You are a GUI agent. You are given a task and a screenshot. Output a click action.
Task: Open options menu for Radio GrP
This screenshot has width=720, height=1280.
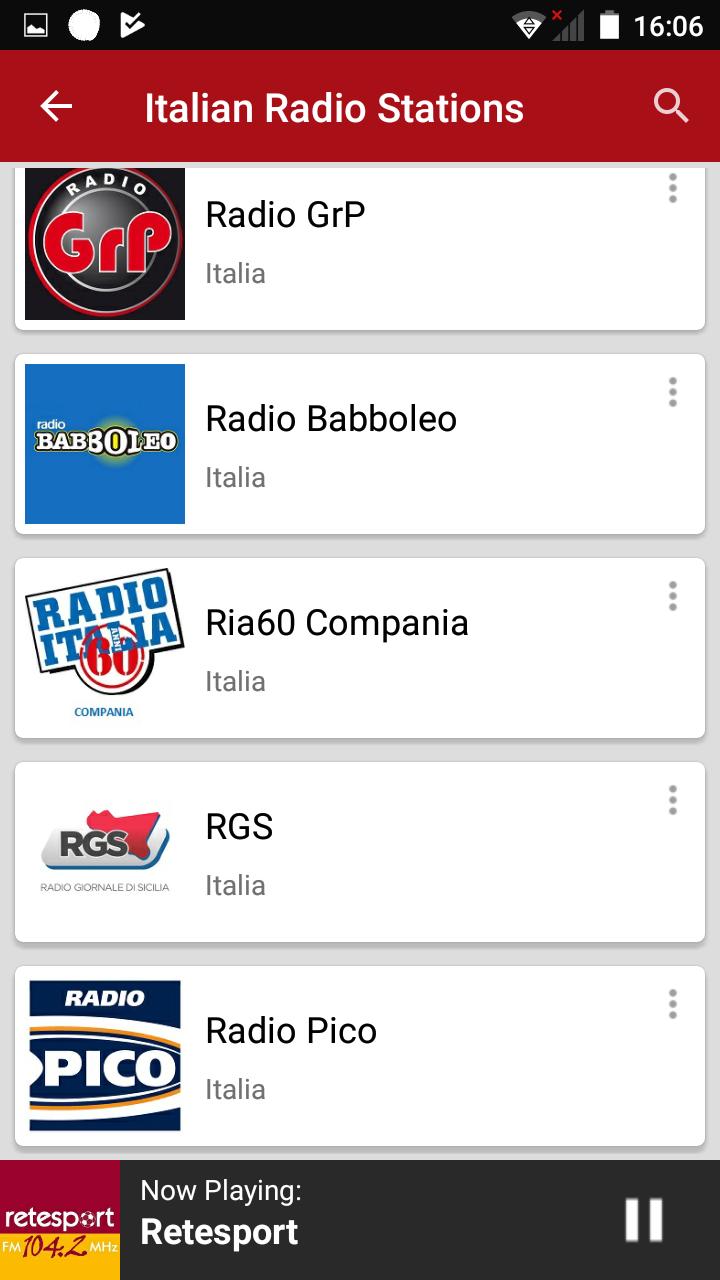(x=673, y=188)
